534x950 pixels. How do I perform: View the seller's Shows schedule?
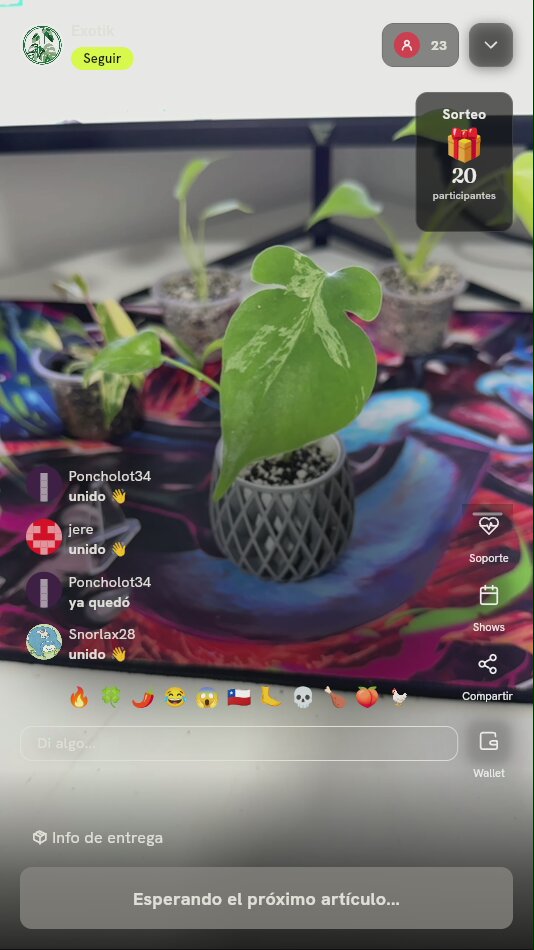point(489,608)
